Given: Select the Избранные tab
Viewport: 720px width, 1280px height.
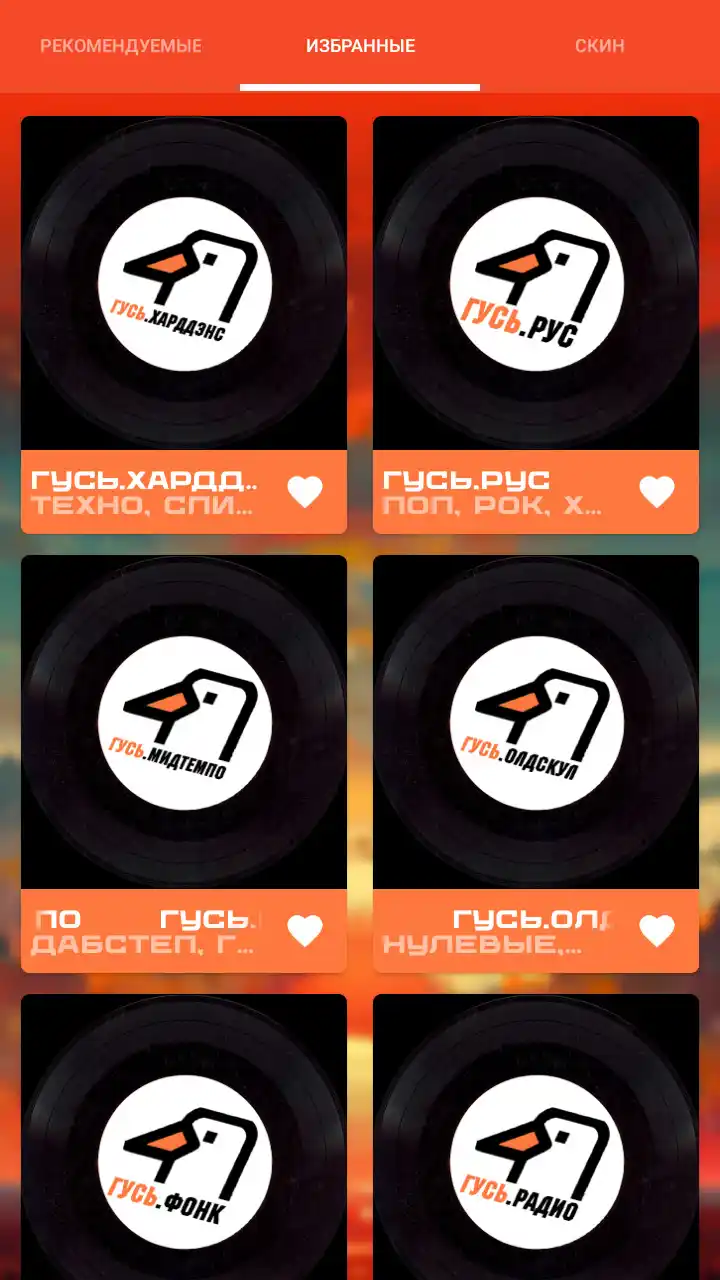Looking at the screenshot, I should point(360,46).
